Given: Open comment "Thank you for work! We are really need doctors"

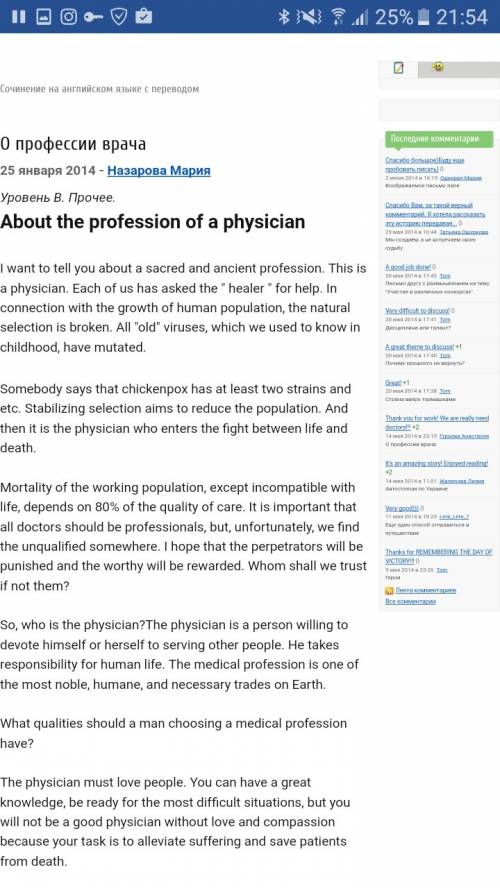Looking at the screenshot, I should click(437, 422).
